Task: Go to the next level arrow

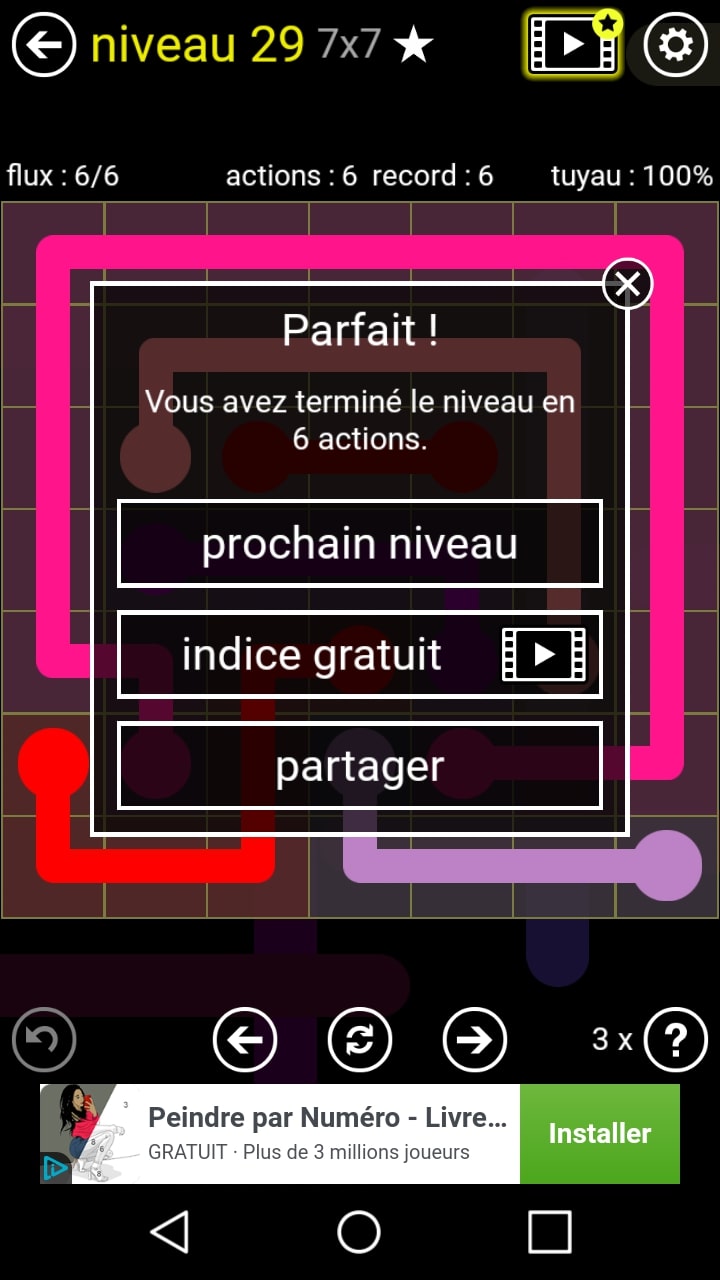Action: tap(474, 1040)
